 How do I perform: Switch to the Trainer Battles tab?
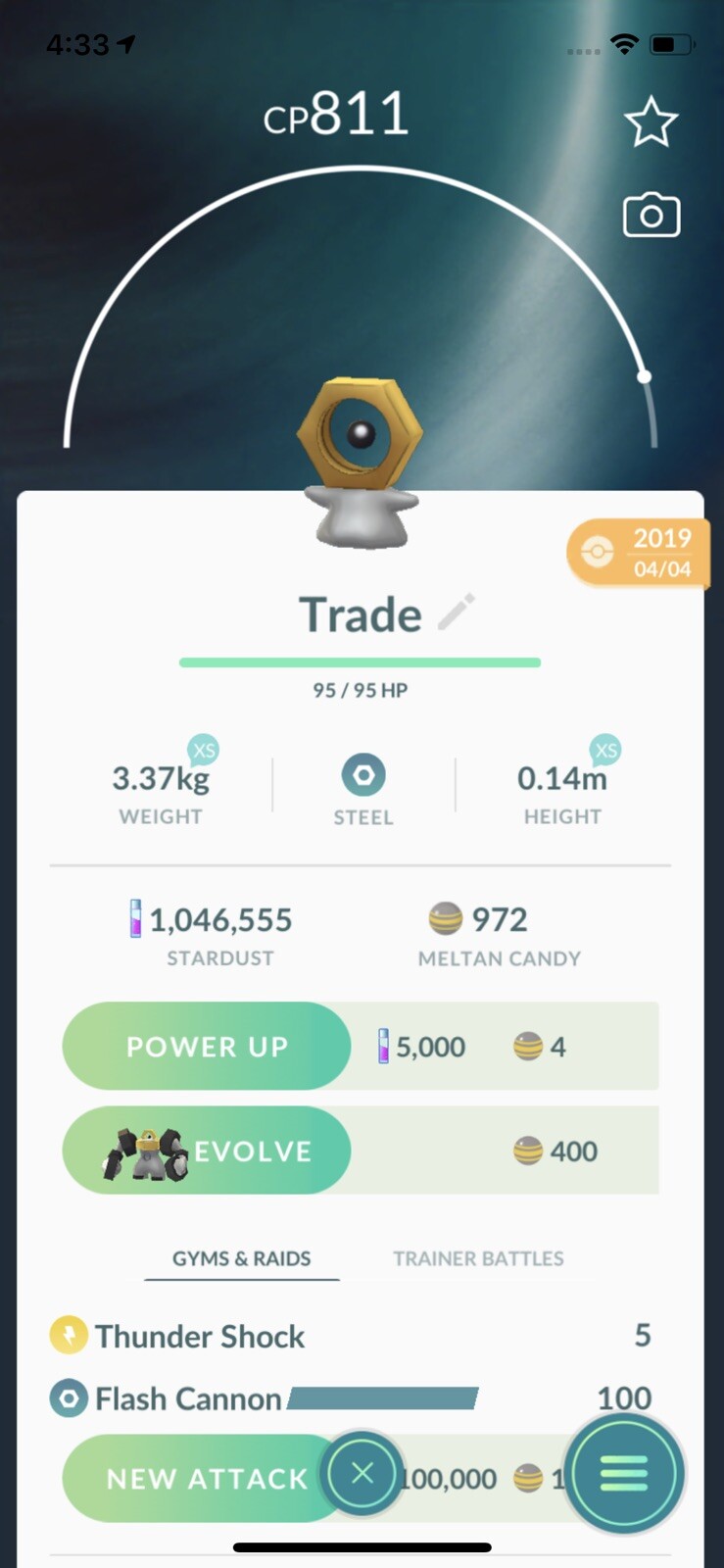click(x=478, y=1258)
